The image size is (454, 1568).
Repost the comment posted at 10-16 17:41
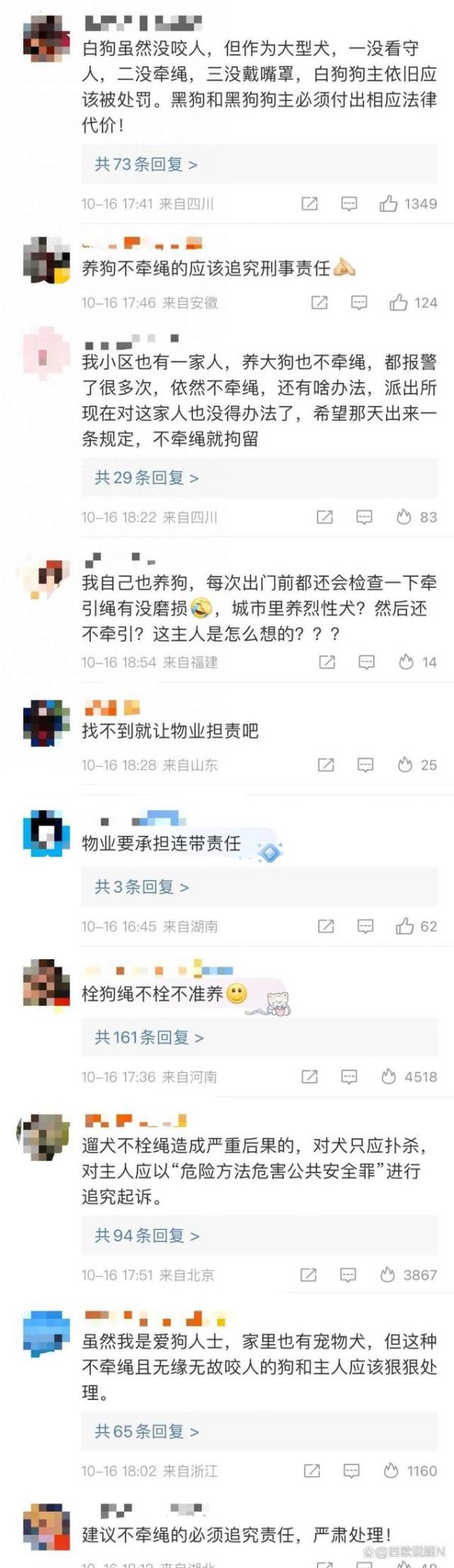point(309,203)
